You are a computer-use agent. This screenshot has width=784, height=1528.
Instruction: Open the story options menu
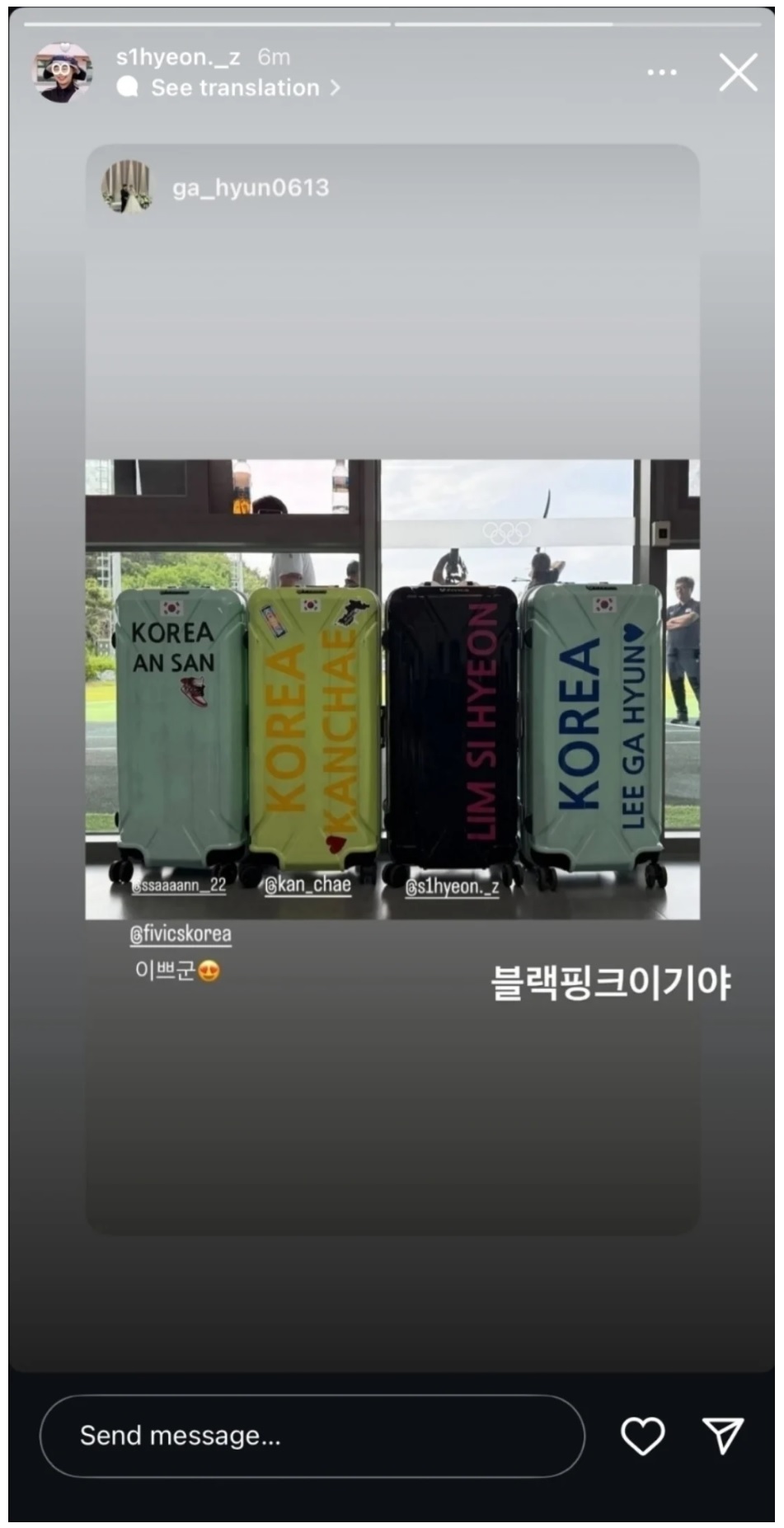pyautogui.click(x=661, y=73)
